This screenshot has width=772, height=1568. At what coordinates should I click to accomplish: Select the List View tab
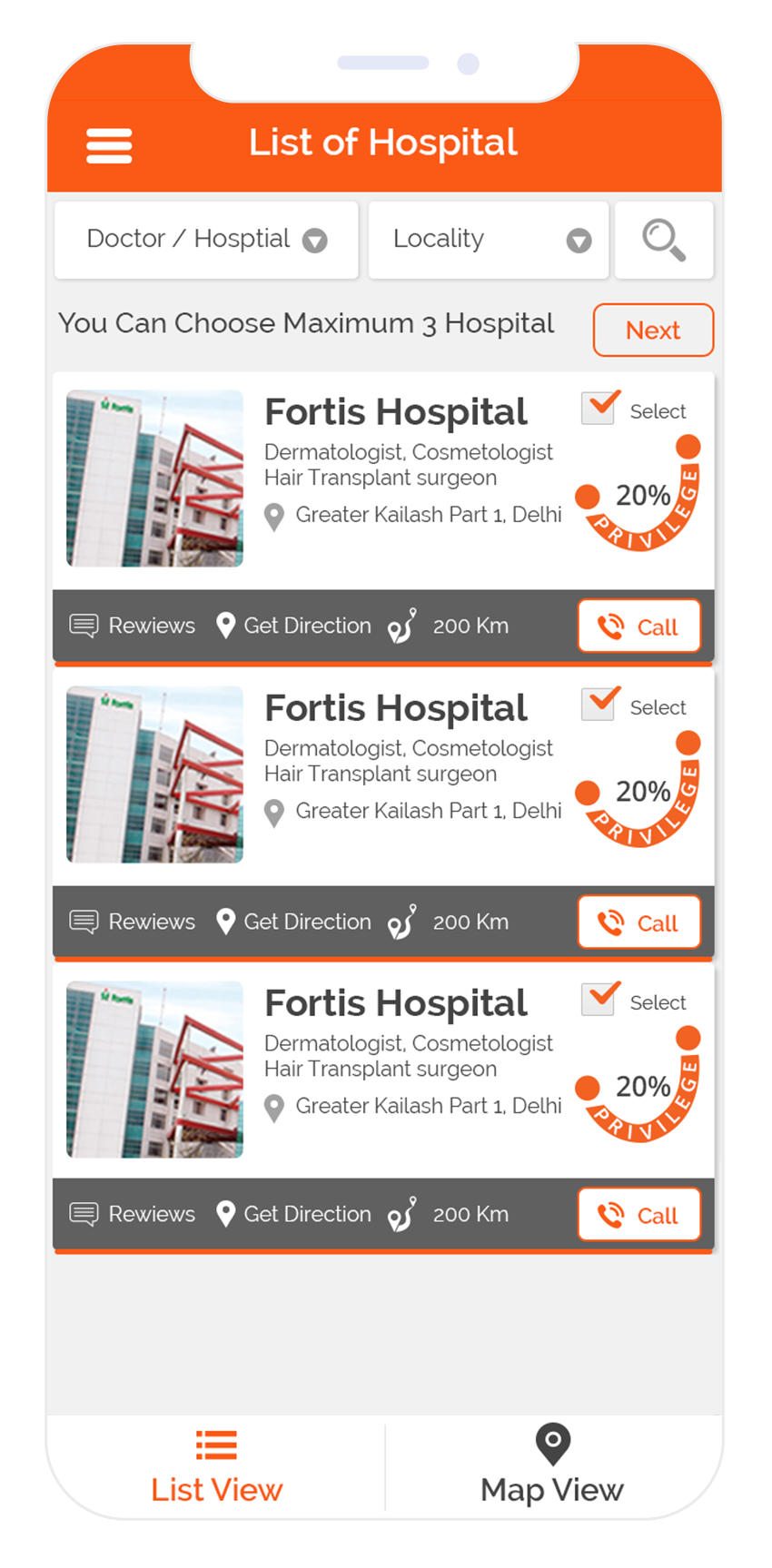point(215,1465)
